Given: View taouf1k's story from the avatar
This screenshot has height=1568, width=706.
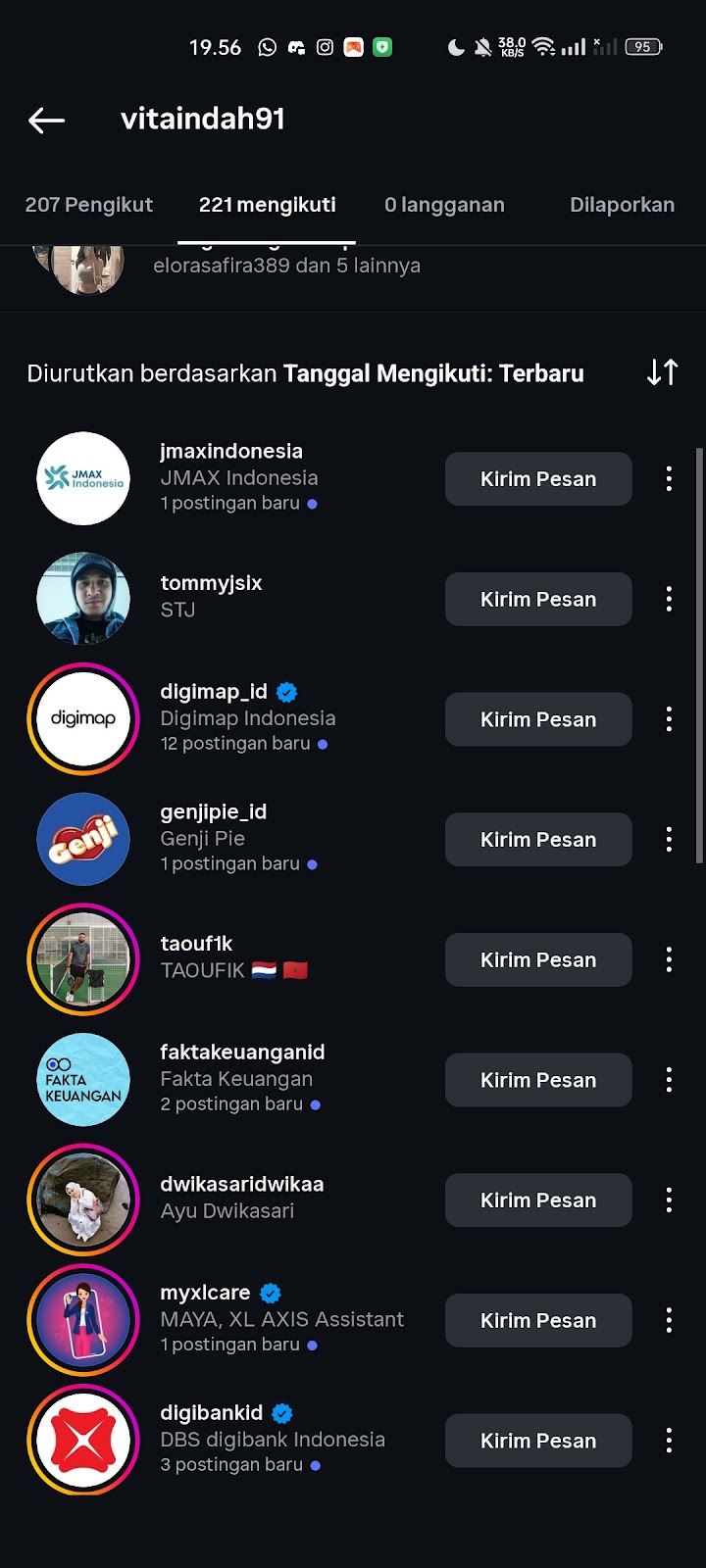Looking at the screenshot, I should click(83, 959).
